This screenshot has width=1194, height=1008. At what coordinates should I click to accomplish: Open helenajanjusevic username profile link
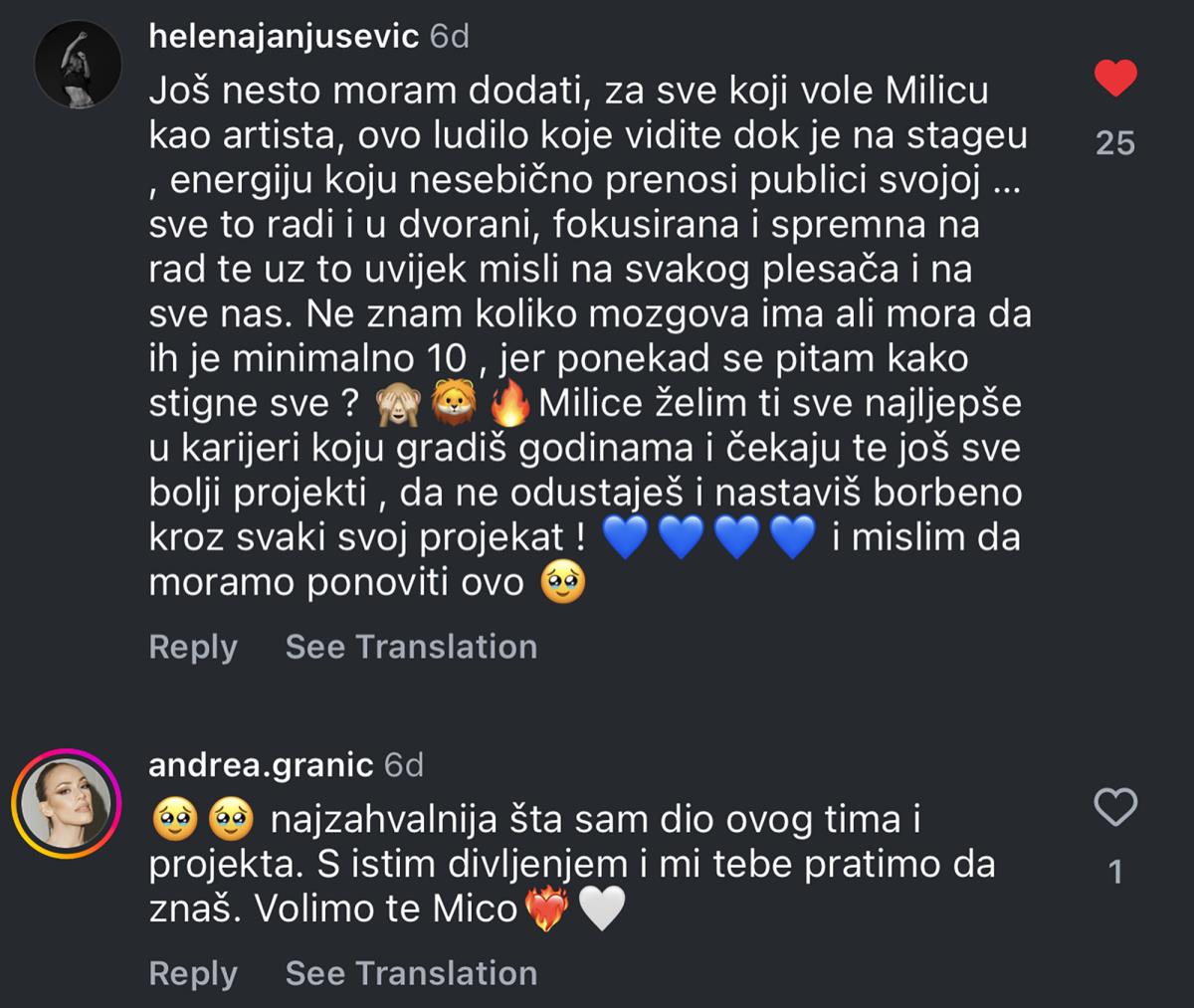point(284,37)
